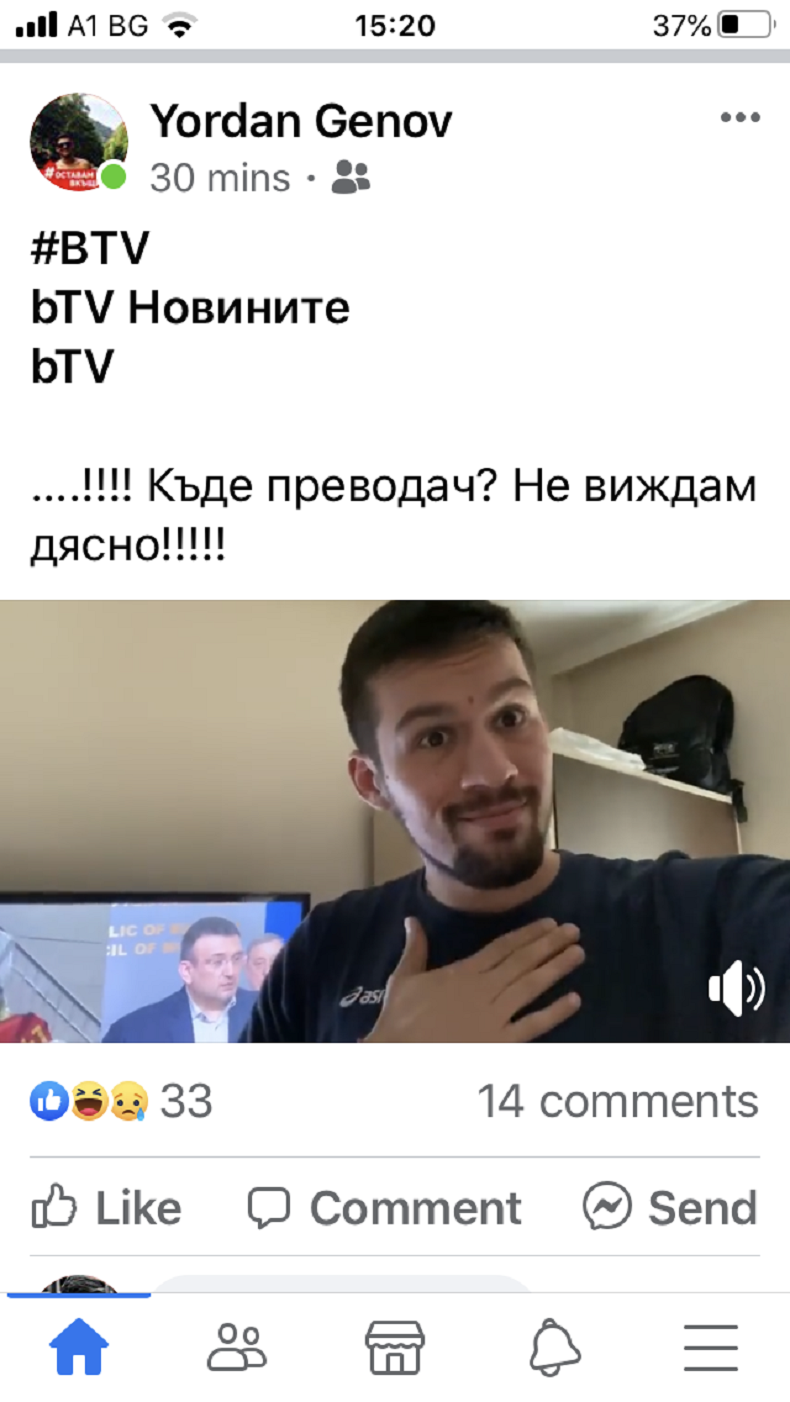Open the post options menu
This screenshot has height=1402, width=790.
[740, 118]
